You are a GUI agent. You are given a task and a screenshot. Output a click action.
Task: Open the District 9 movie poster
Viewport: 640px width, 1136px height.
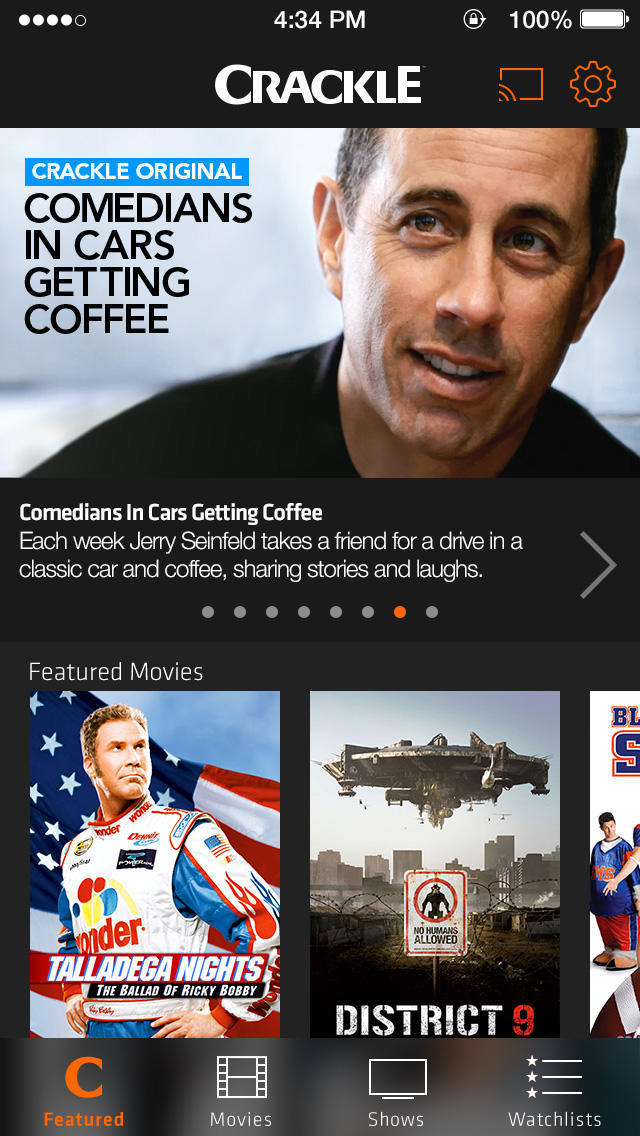coord(435,865)
